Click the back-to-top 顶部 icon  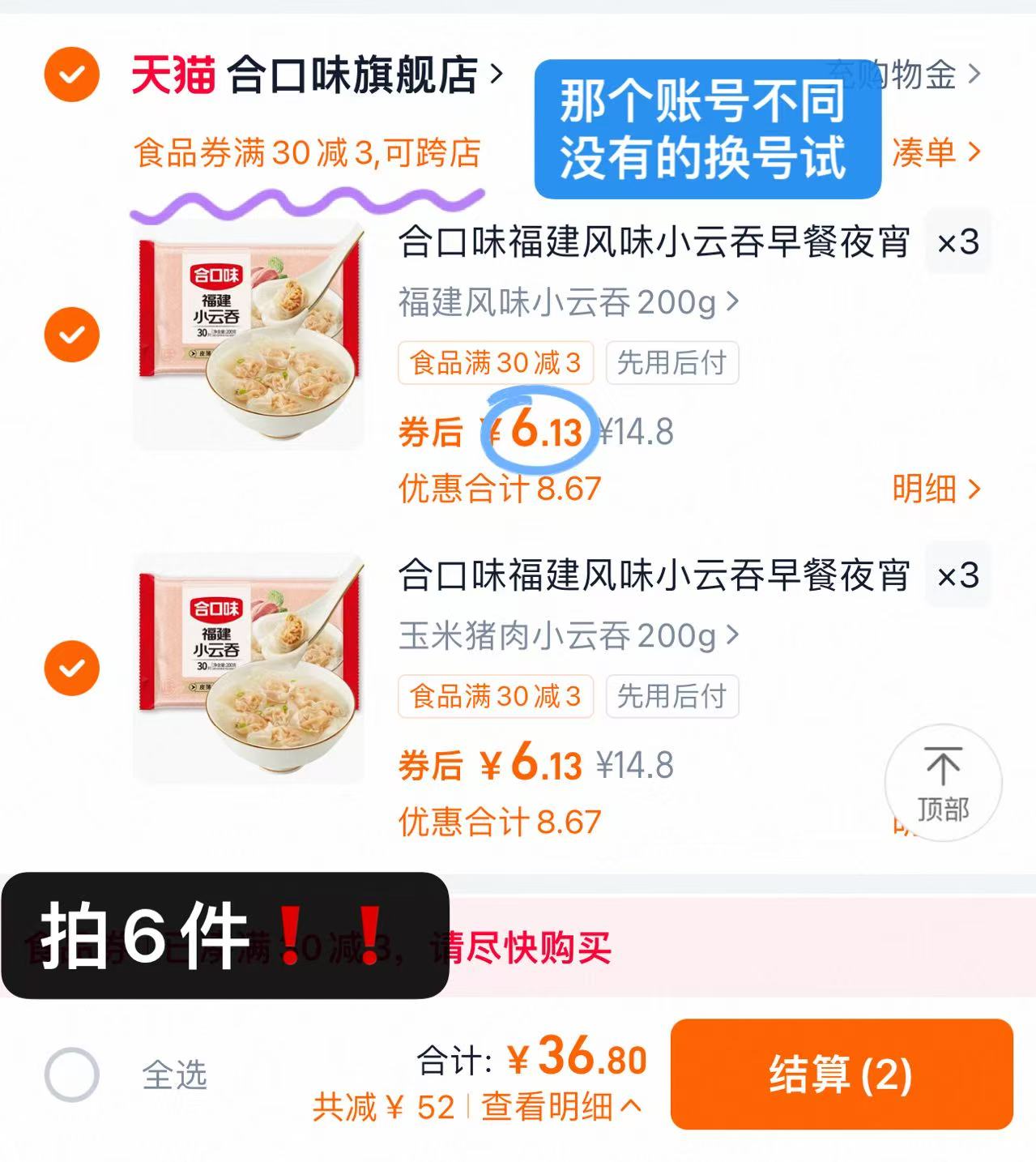(943, 782)
